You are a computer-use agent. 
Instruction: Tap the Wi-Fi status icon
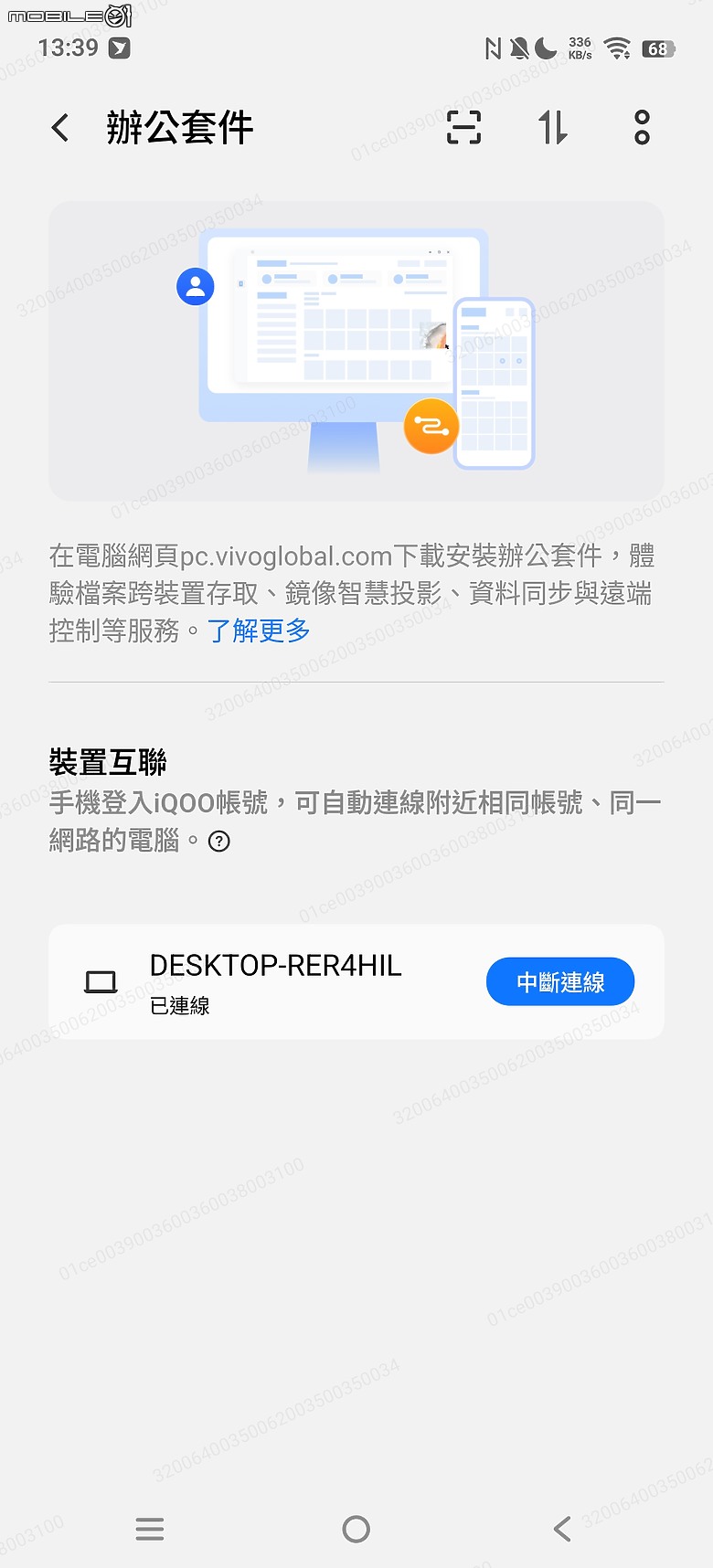617,48
